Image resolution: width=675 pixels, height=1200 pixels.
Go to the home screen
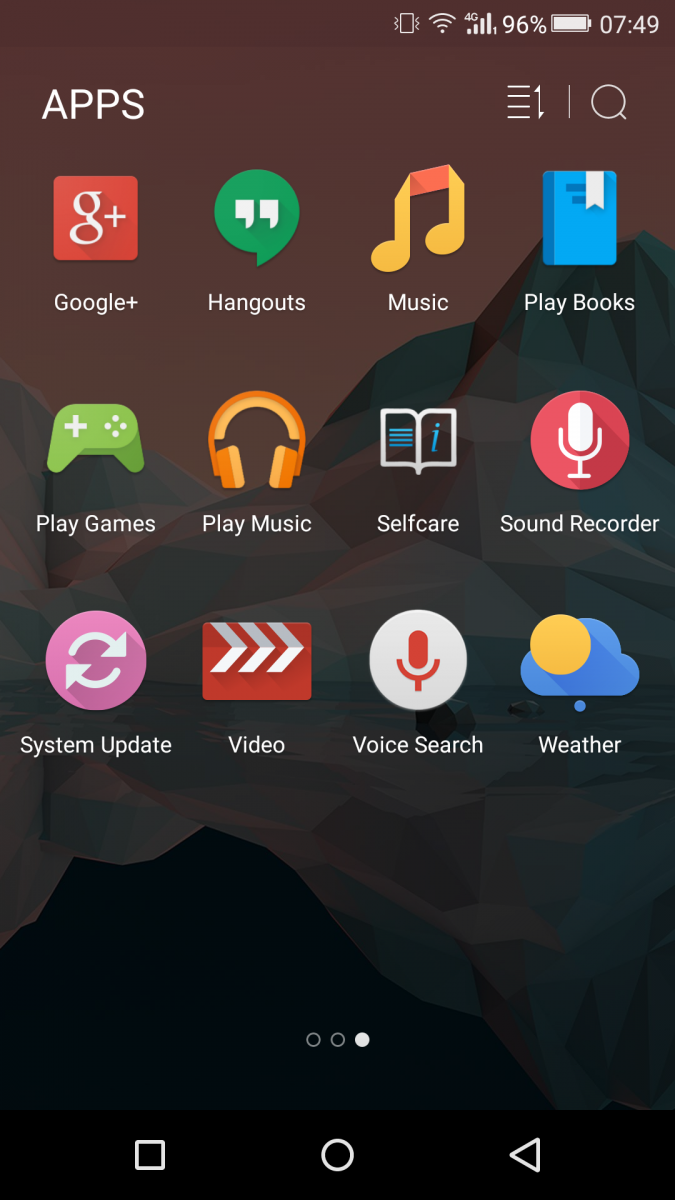pyautogui.click(x=338, y=1155)
